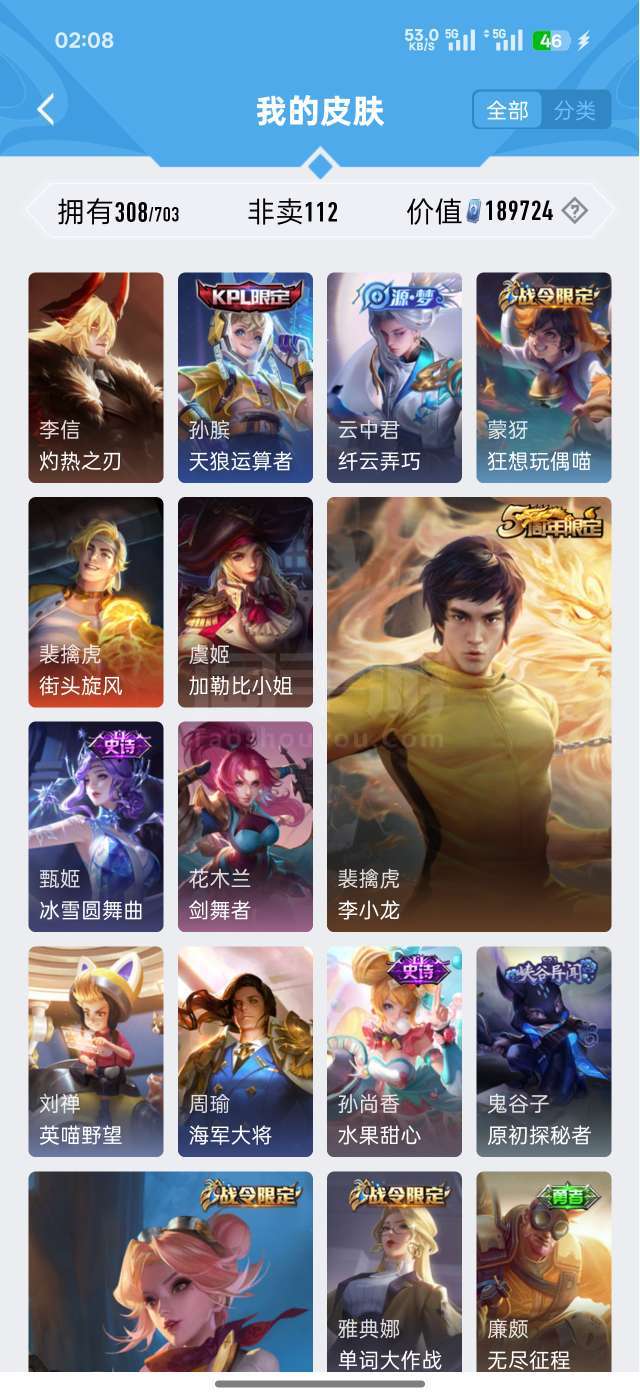Select the 甄姬 冰雪圆舞曲 skin
Image resolution: width=640 pixels, height=1400 pixels.
pyautogui.click(x=95, y=826)
